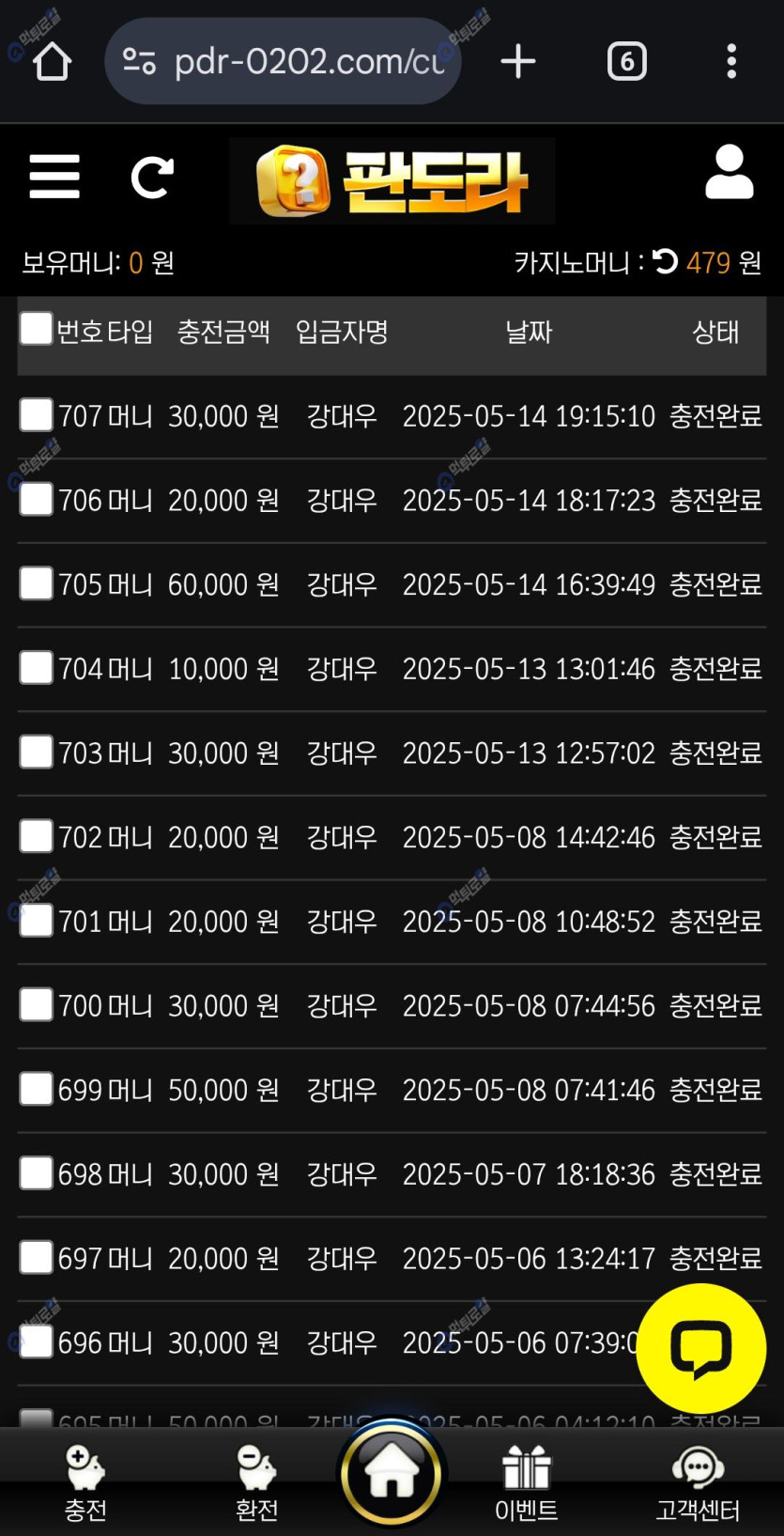Open a new browser tab
This screenshot has height=1536, width=784.
[x=518, y=62]
